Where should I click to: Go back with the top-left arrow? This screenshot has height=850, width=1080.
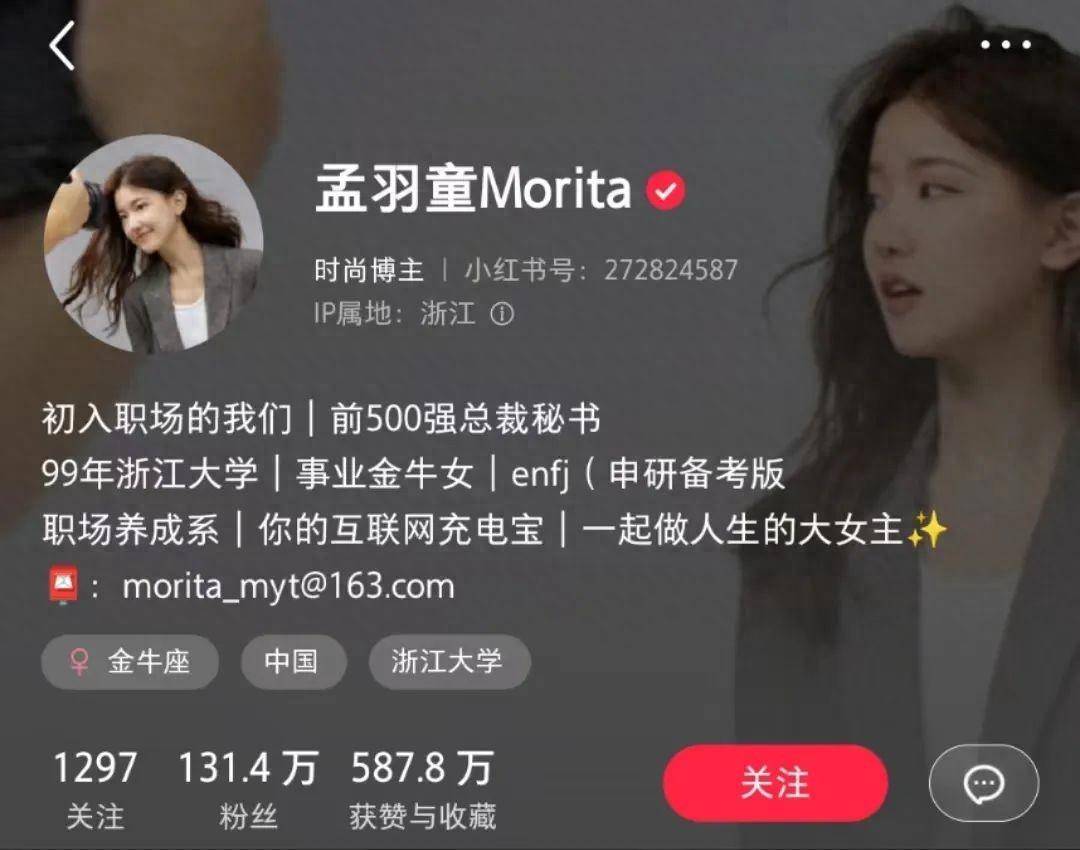[x=62, y=46]
